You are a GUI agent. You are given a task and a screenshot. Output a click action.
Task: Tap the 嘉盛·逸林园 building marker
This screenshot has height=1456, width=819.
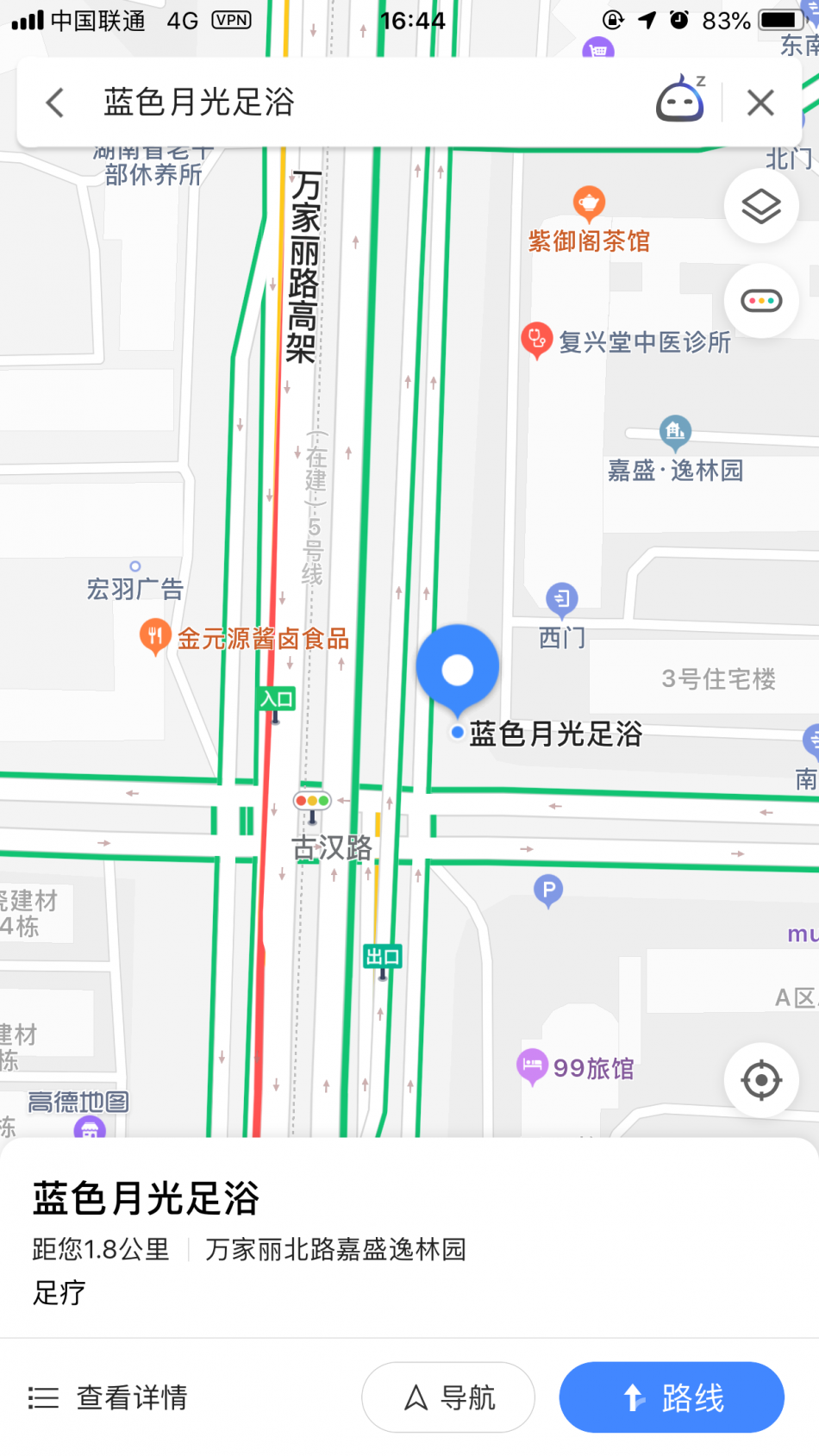point(675,433)
